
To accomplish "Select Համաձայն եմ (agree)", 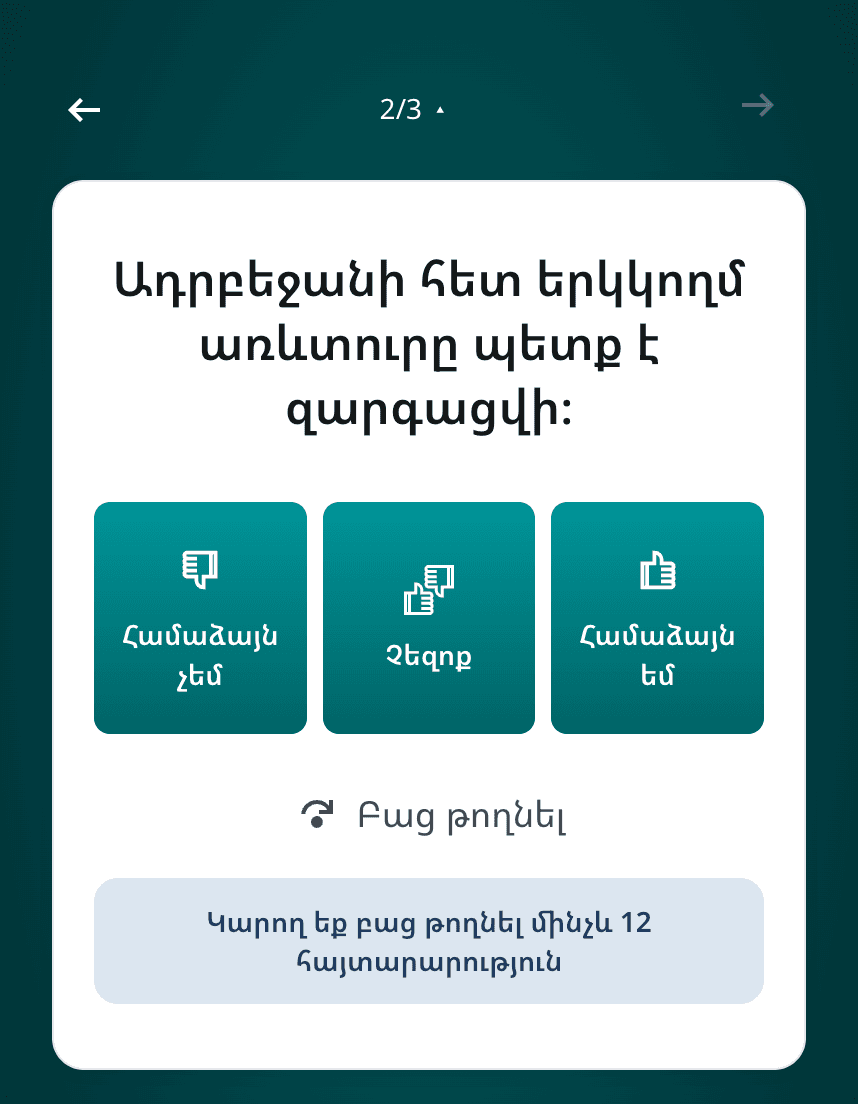I will 657,618.
